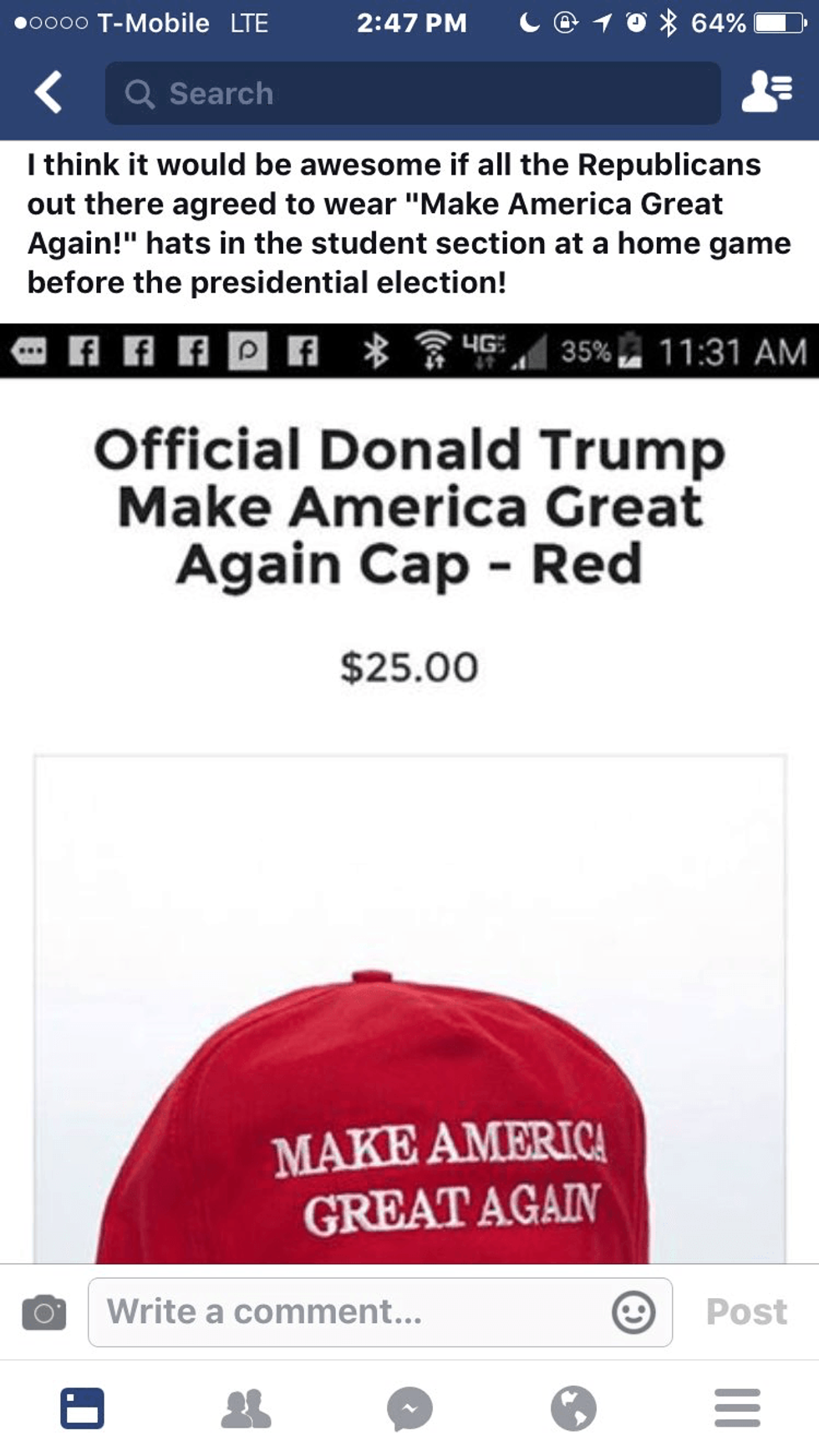Open the More menu tab
819x1456 pixels.
click(x=737, y=1408)
